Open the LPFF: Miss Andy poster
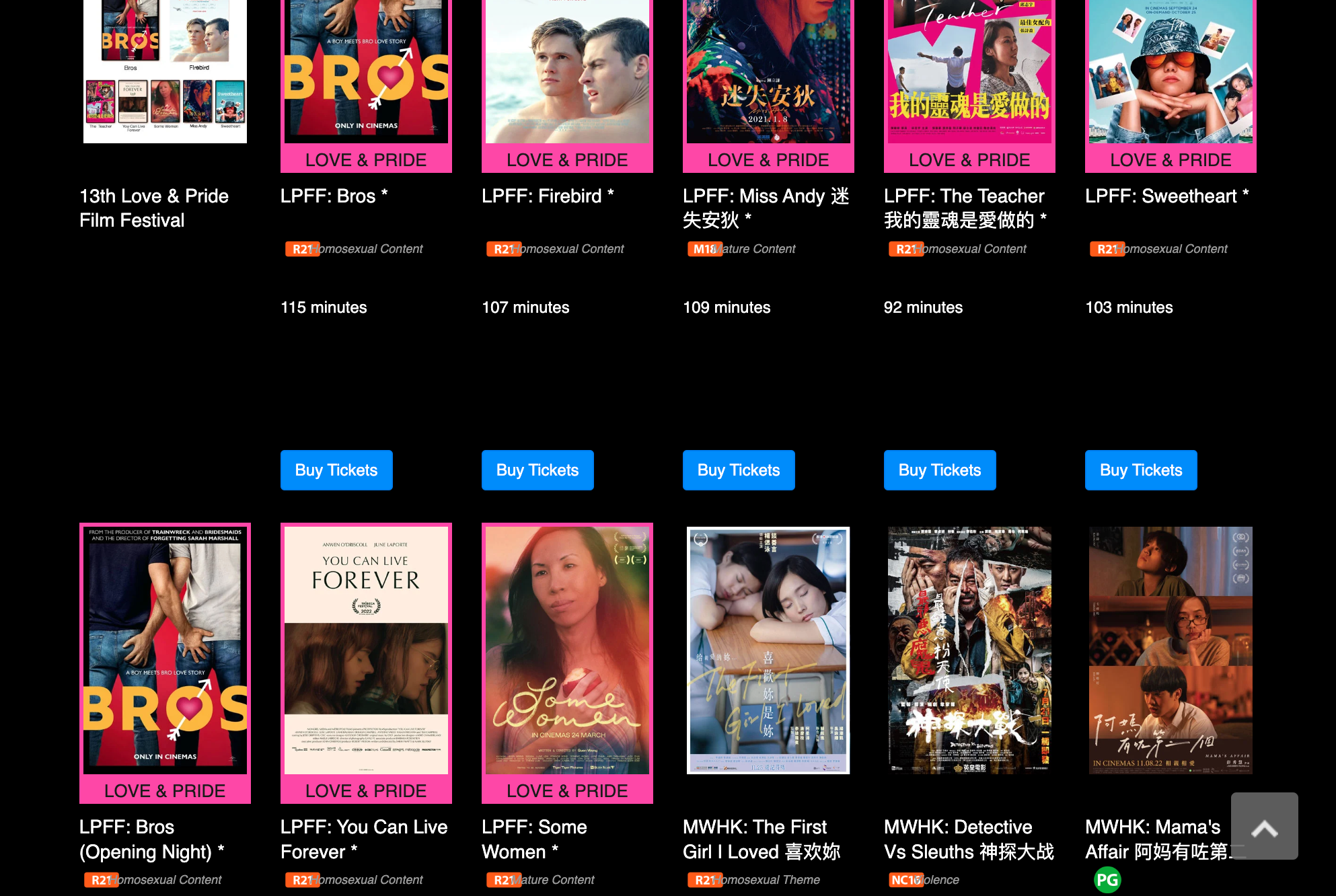The width and height of the screenshot is (1336, 896). click(768, 71)
